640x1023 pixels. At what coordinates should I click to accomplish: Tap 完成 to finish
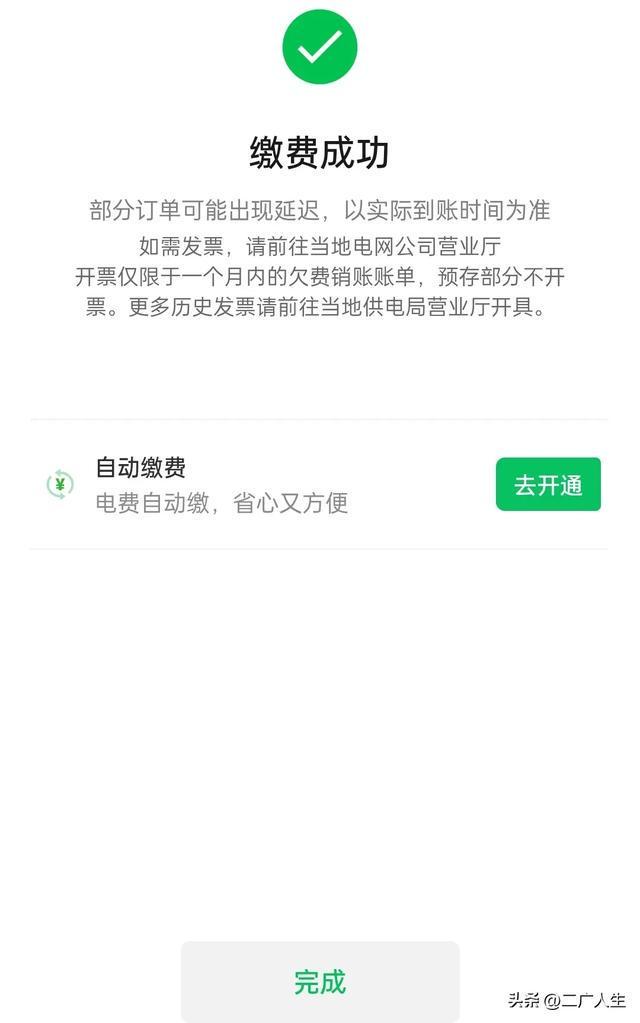320,981
